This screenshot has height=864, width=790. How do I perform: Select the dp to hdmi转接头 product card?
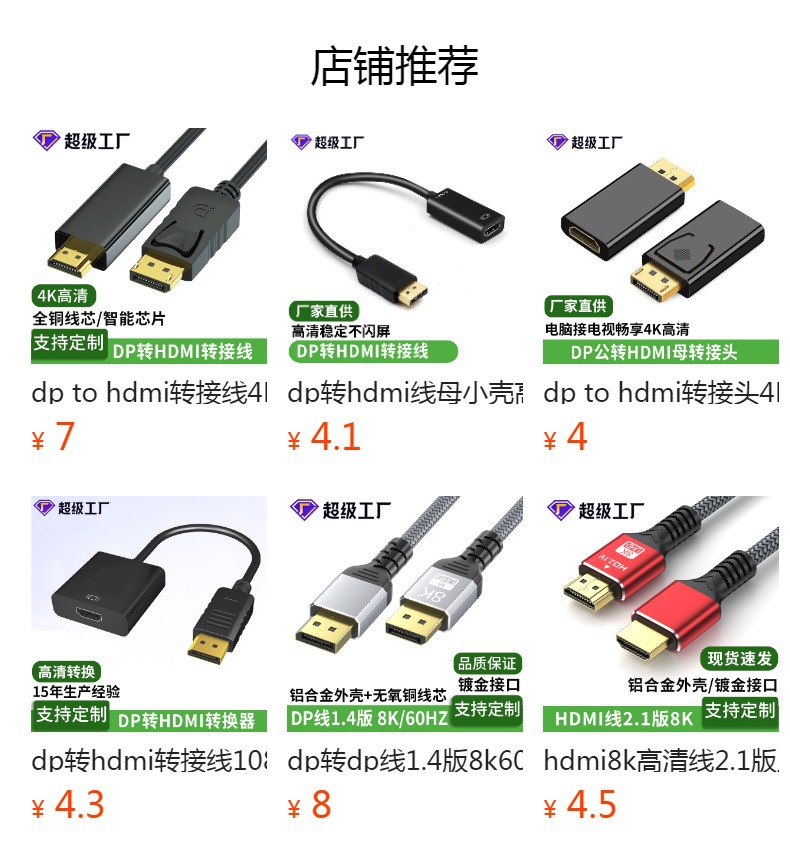pos(661,246)
